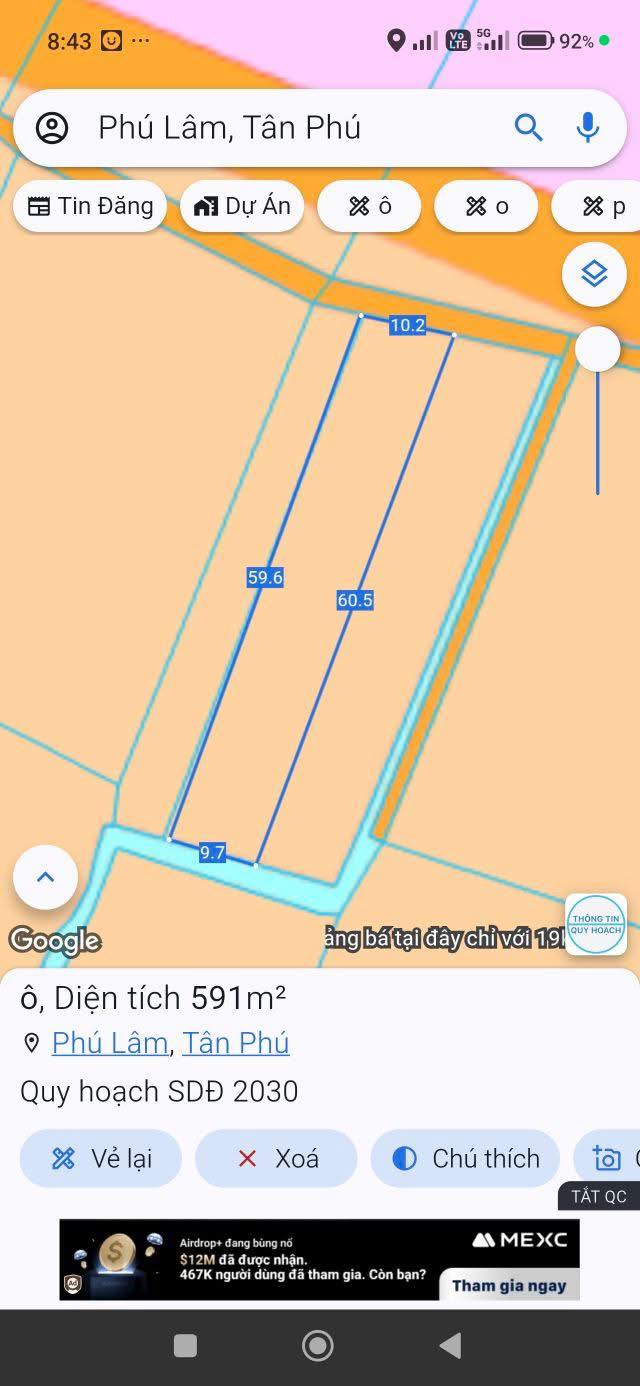Tap TẮT QC to disable ads
Screen dimensions: 640x1386
click(x=598, y=1196)
